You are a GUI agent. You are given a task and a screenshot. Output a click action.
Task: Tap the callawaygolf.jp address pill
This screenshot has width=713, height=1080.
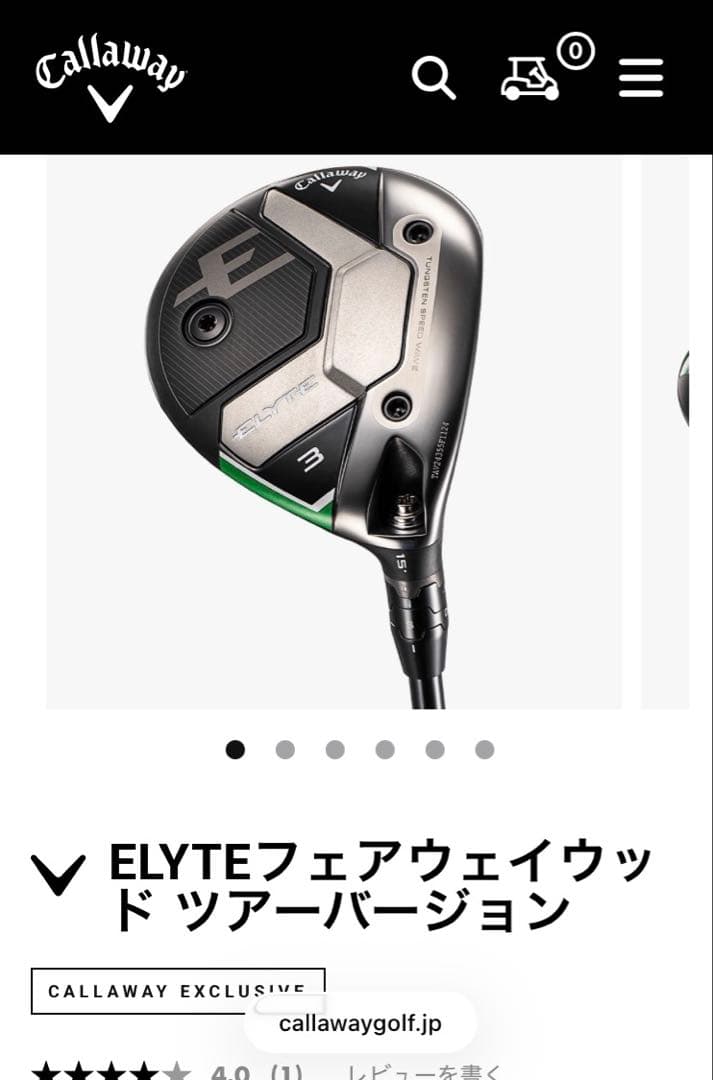click(x=360, y=1024)
